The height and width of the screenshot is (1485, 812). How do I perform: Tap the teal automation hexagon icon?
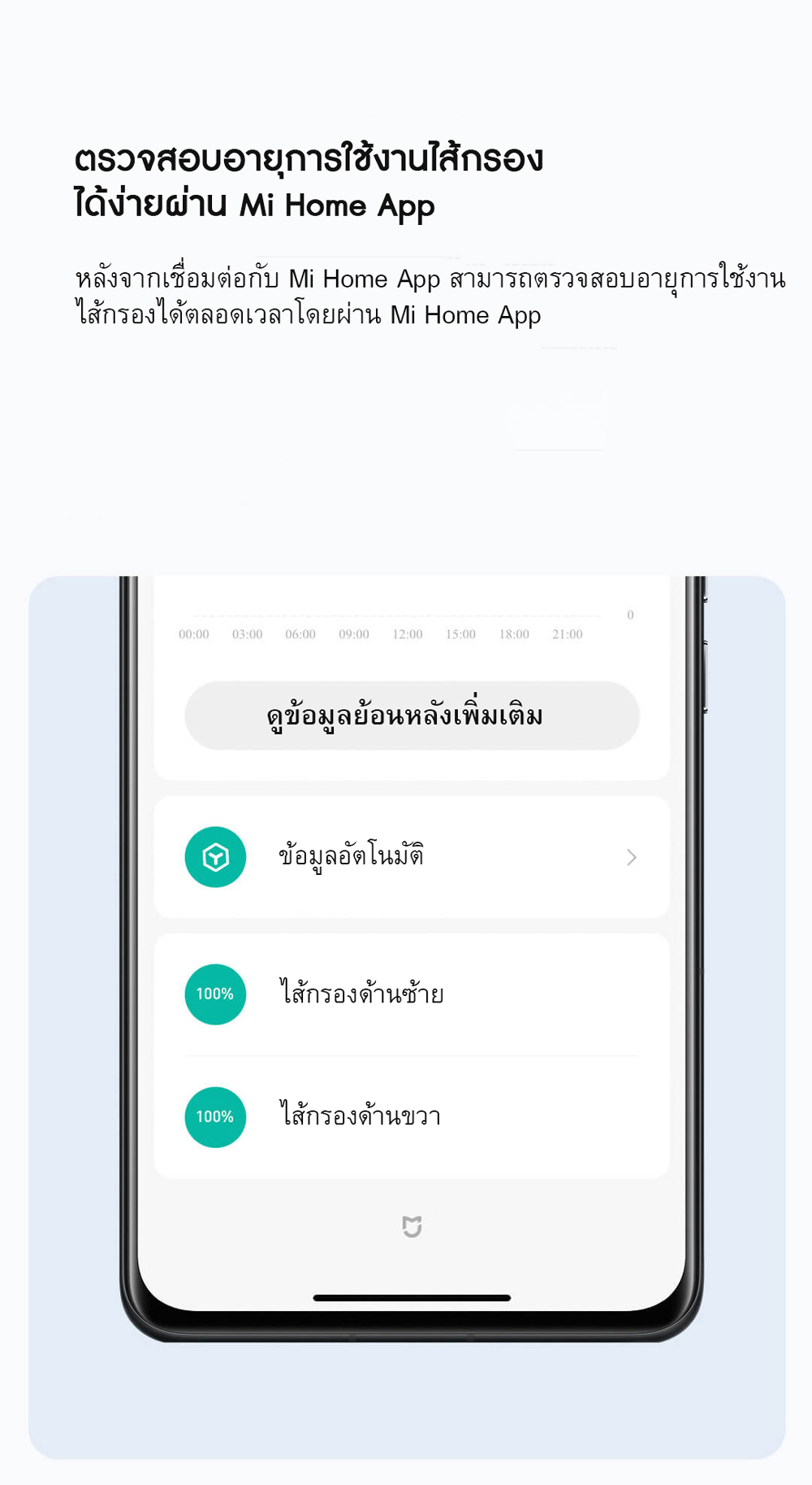click(x=214, y=856)
